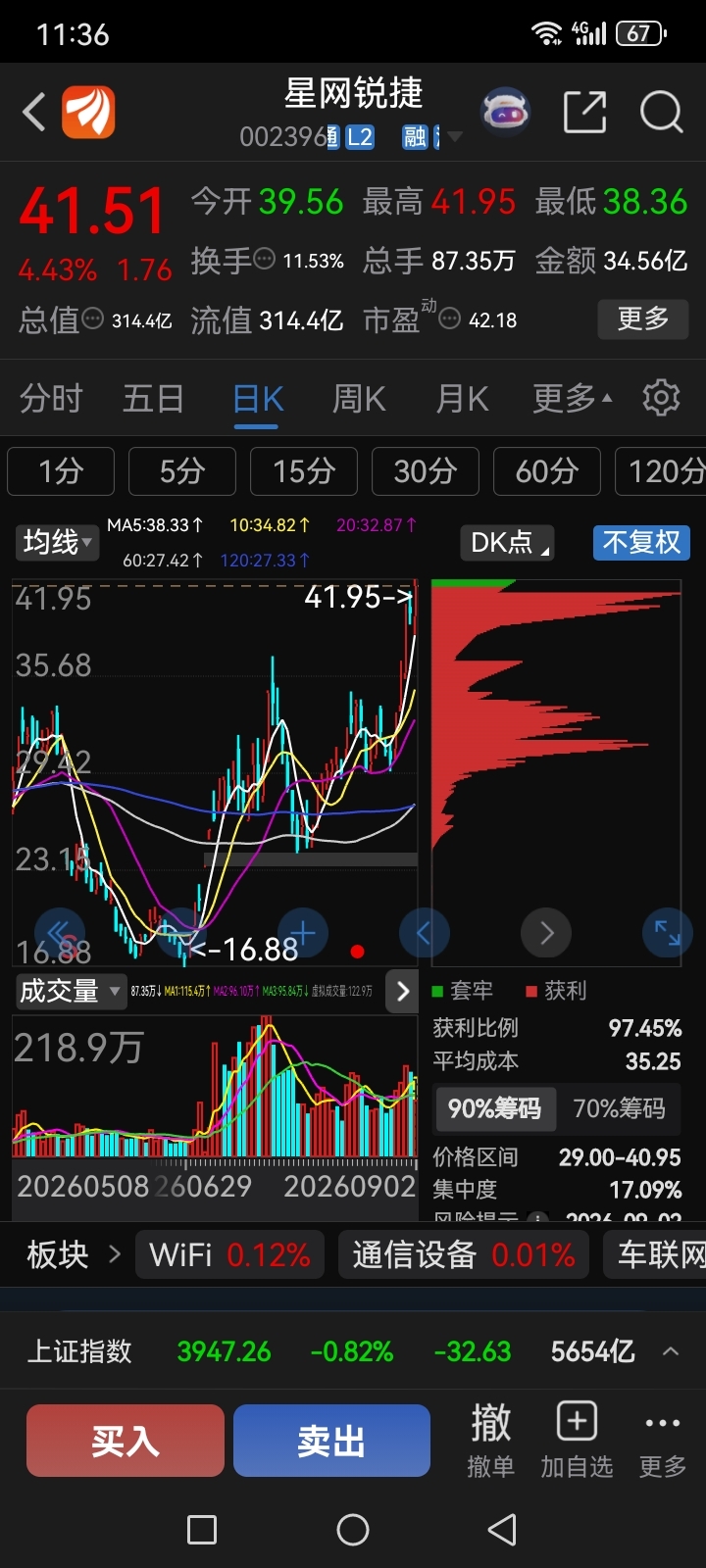
Task: Tap 更多 button for more quote data
Action: (x=643, y=318)
